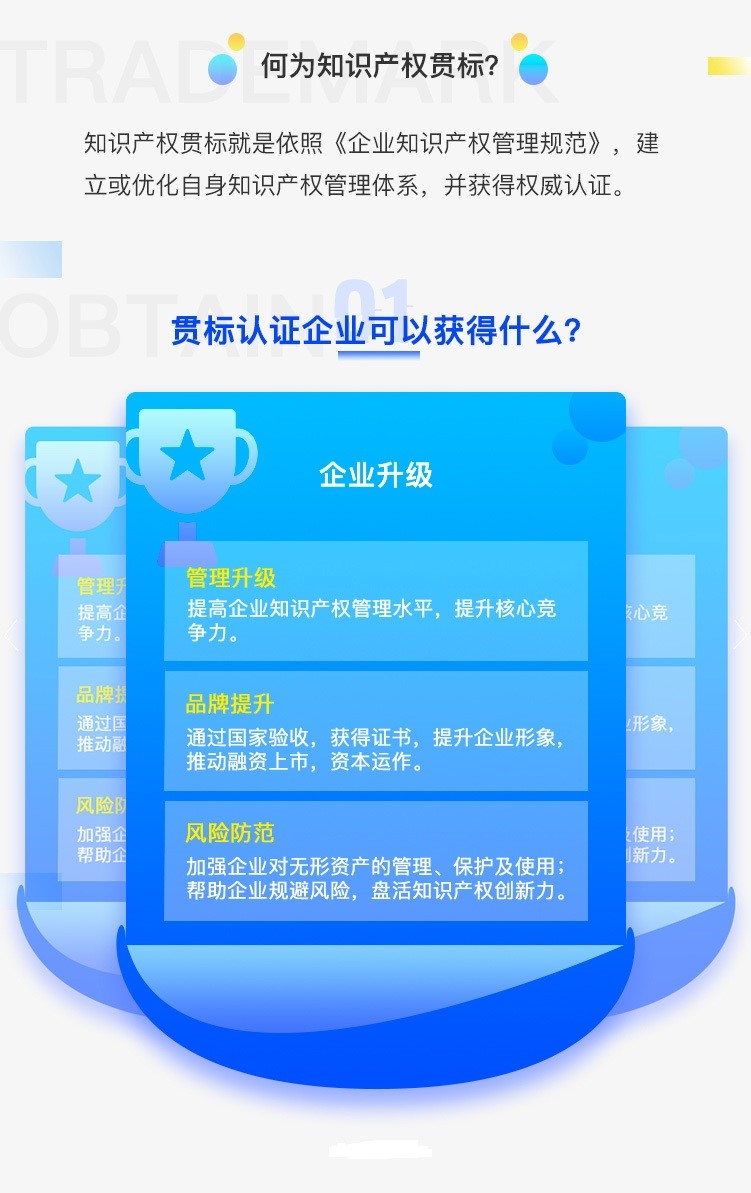Open the 企业升级 card
The width and height of the screenshot is (751, 1193).
pos(375,474)
